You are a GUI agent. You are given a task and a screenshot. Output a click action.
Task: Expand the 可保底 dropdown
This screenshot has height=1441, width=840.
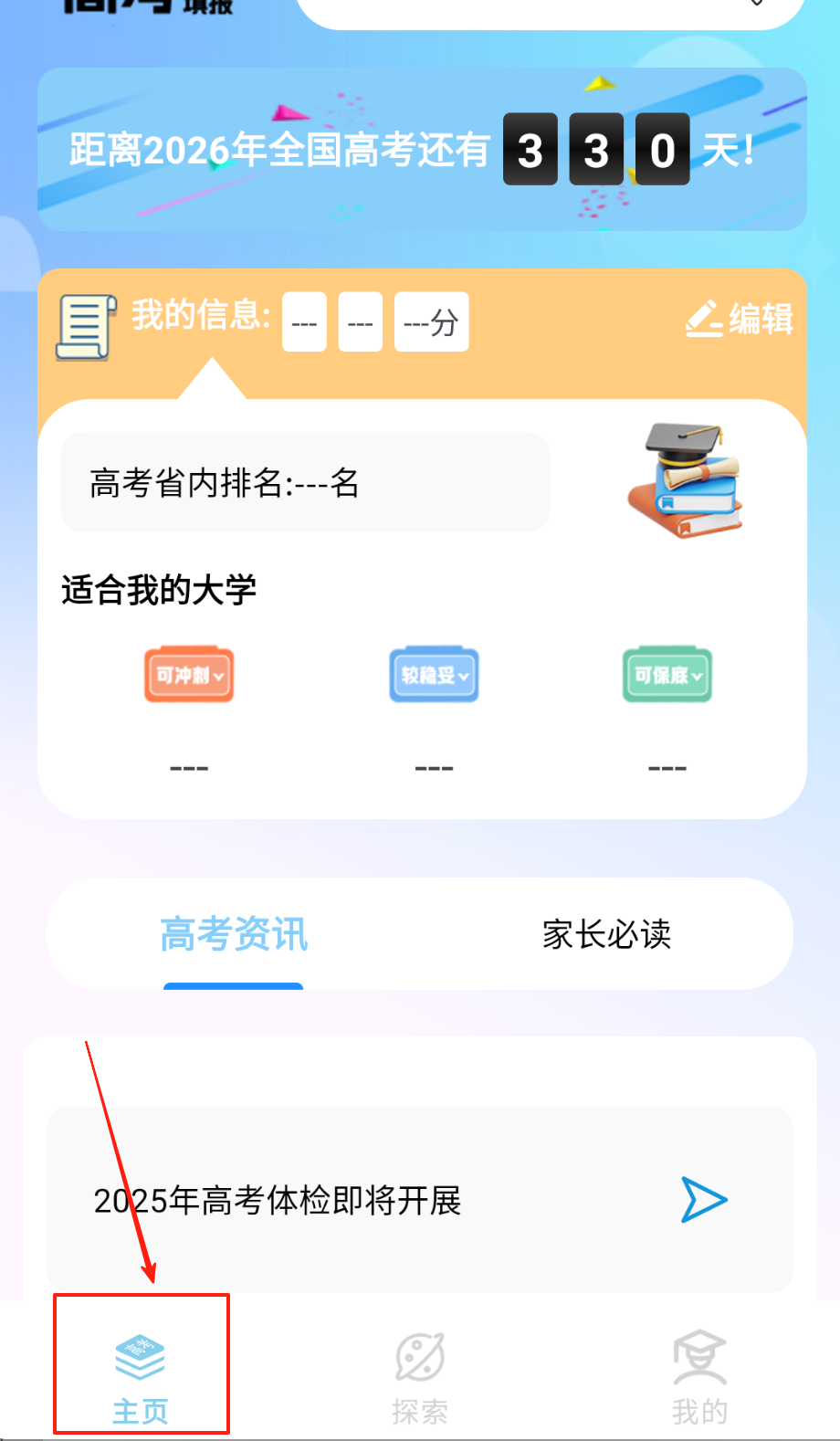pyautogui.click(x=667, y=675)
